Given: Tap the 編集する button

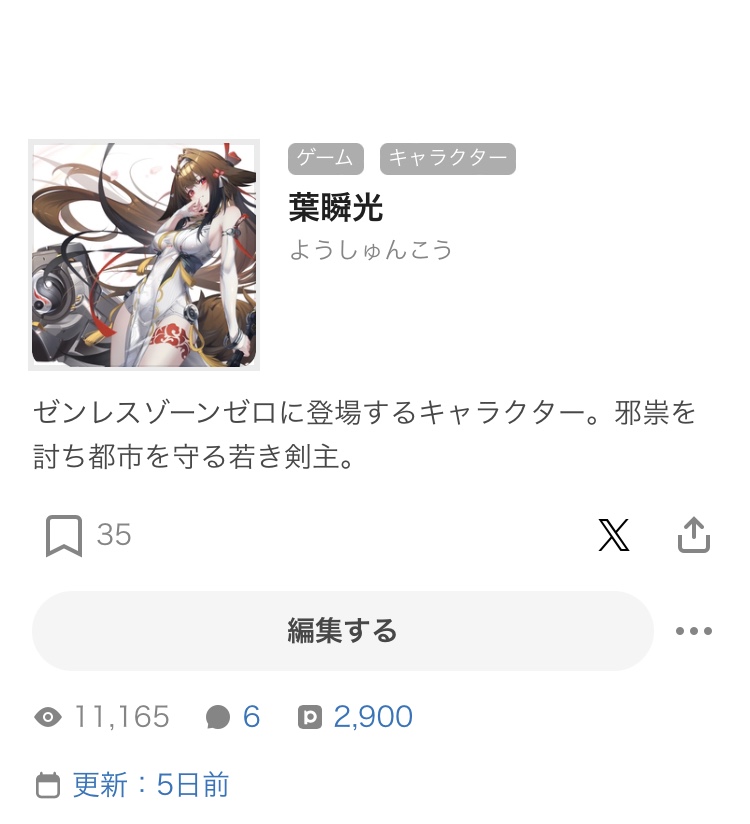Looking at the screenshot, I should click(x=342, y=631).
